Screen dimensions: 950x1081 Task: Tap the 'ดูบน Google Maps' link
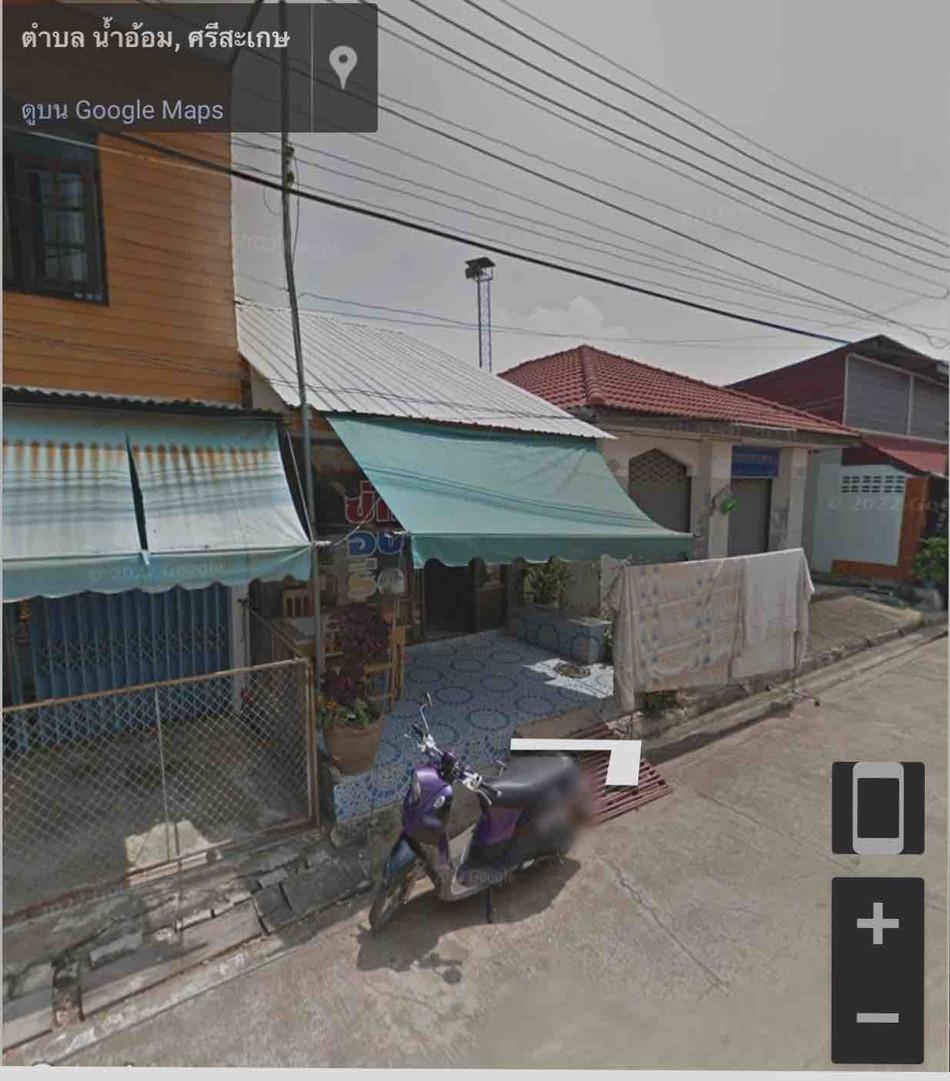122,110
